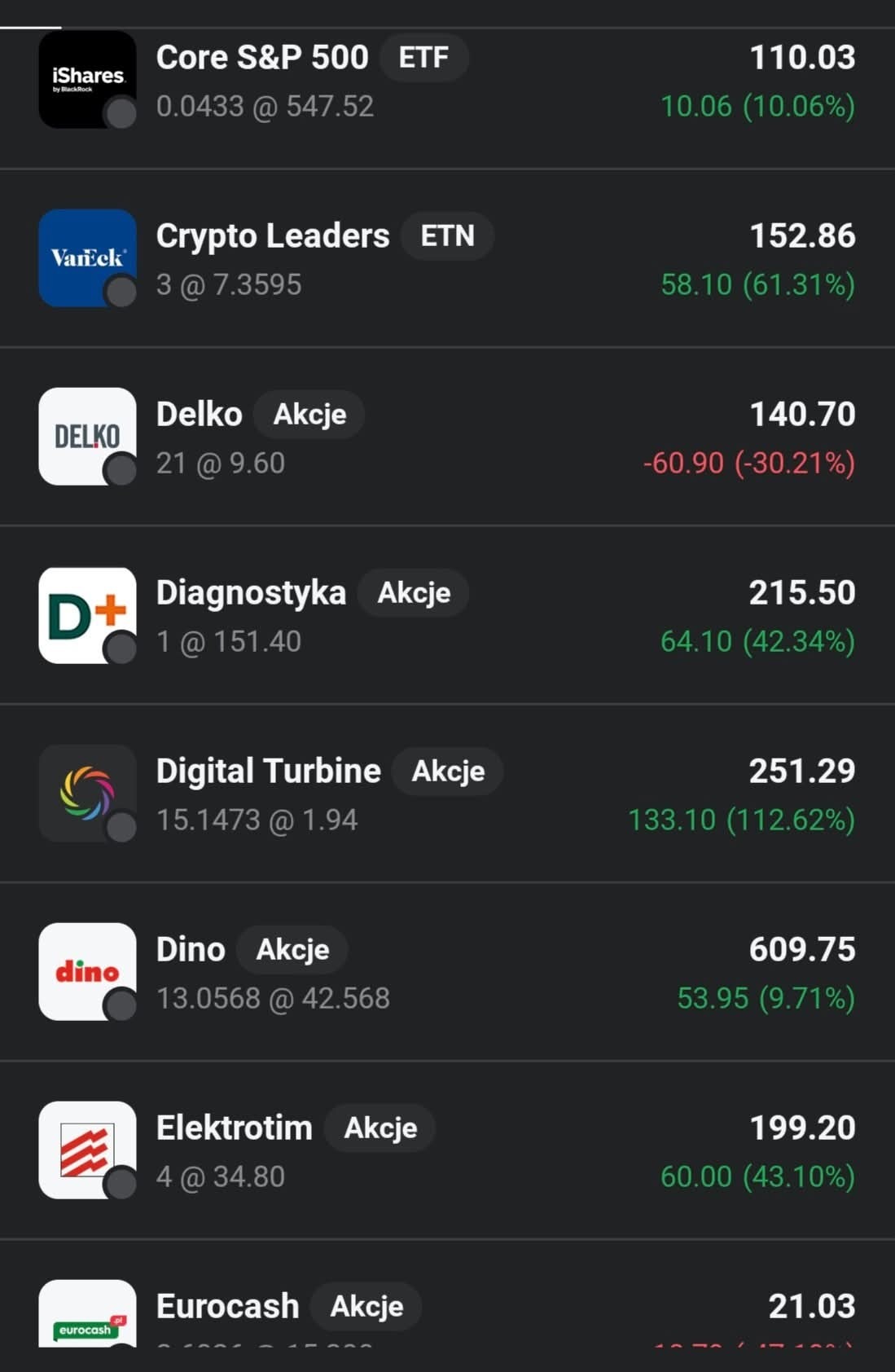Open the Core S&P 500 ETF holding

coord(447,81)
